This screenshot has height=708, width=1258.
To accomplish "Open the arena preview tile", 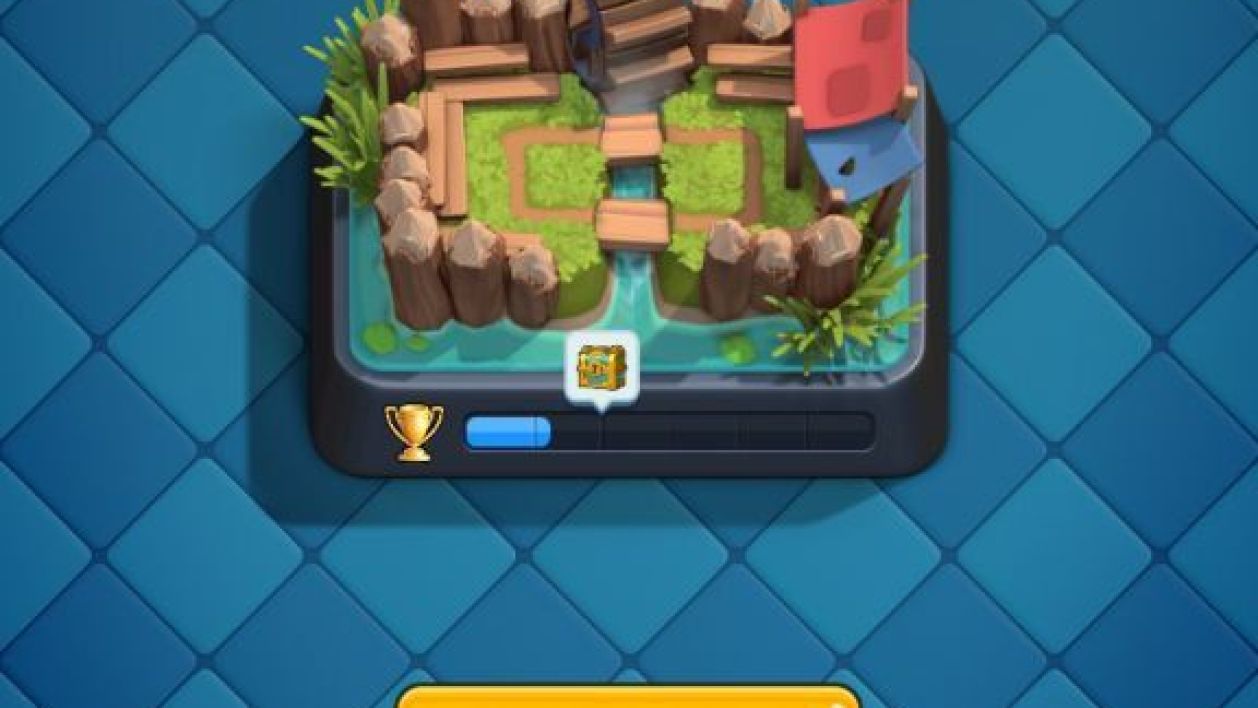I will (x=628, y=200).
